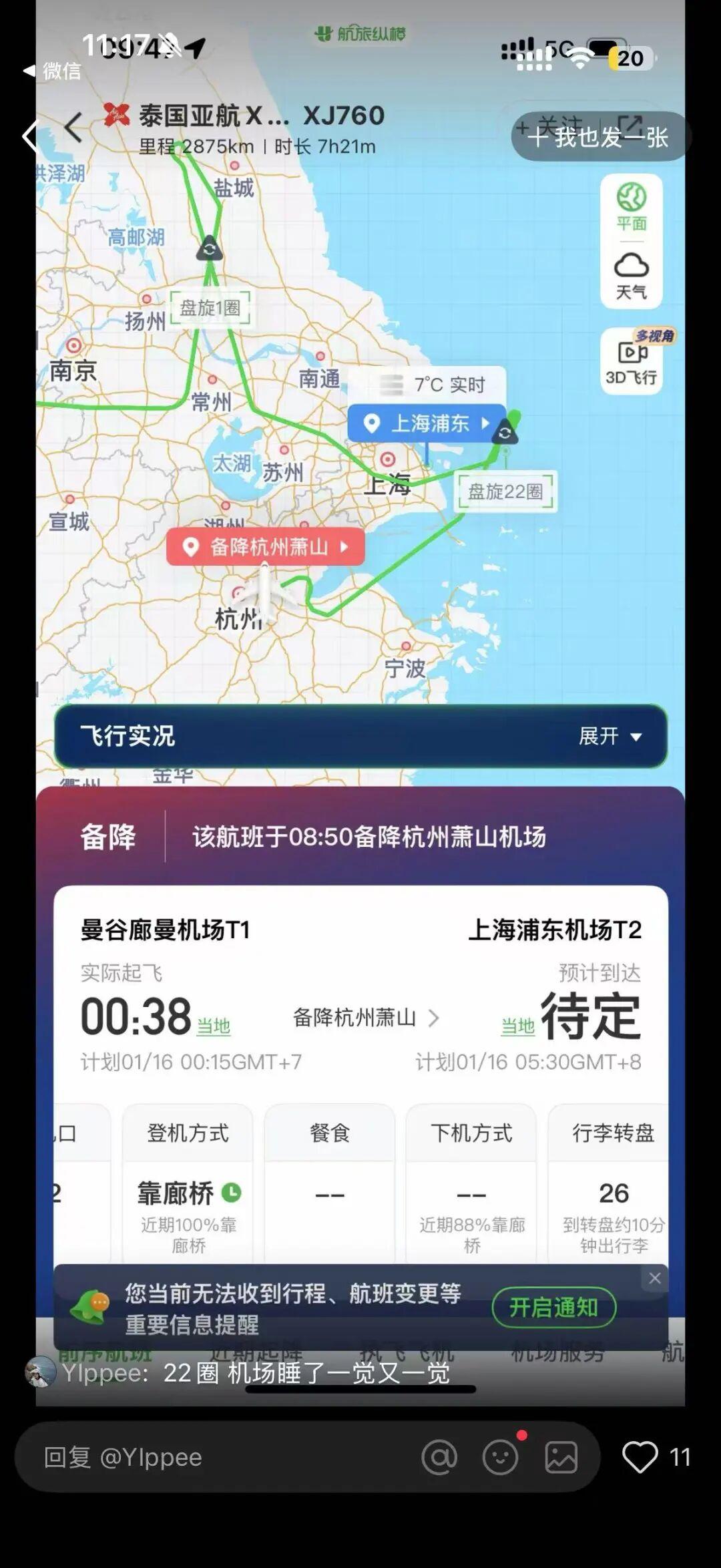The height and width of the screenshot is (1568, 721).
Task: Go back from the image viewer
Action: pyautogui.click(x=28, y=136)
